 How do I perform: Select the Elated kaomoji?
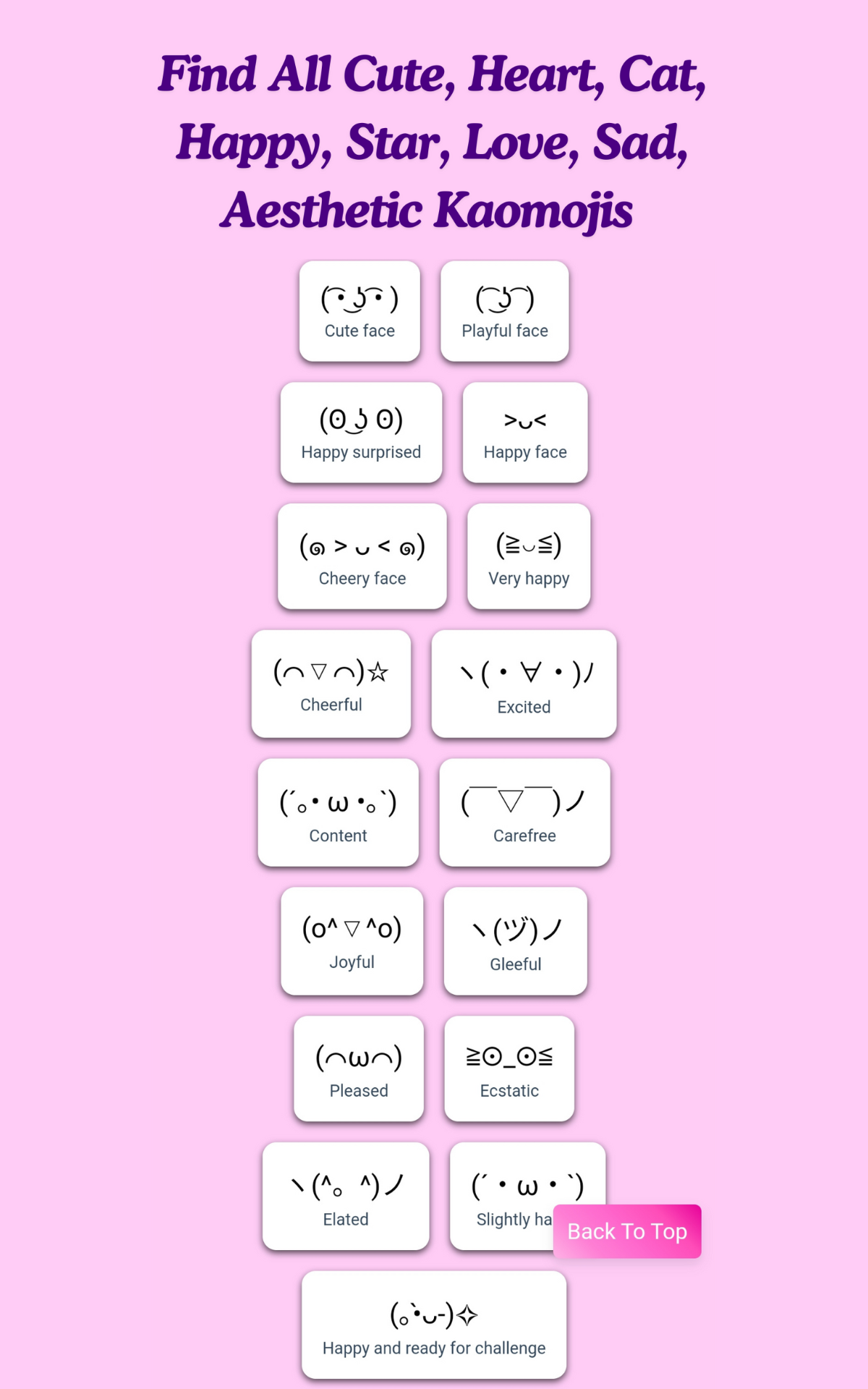[x=346, y=1195]
